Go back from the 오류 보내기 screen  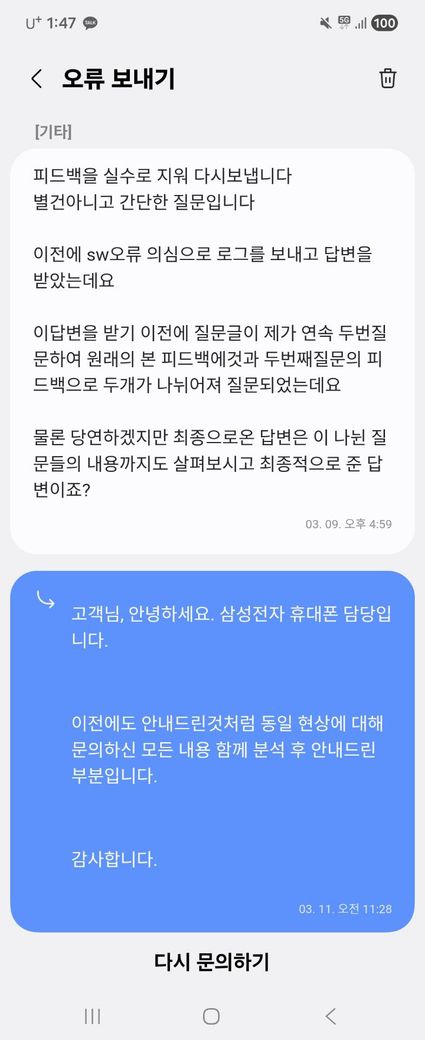(x=37, y=79)
